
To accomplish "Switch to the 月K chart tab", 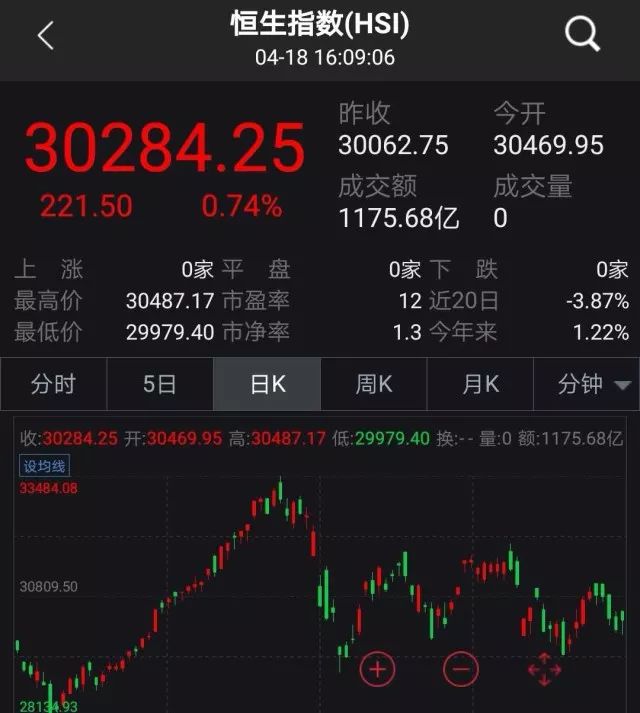I will pos(480,385).
